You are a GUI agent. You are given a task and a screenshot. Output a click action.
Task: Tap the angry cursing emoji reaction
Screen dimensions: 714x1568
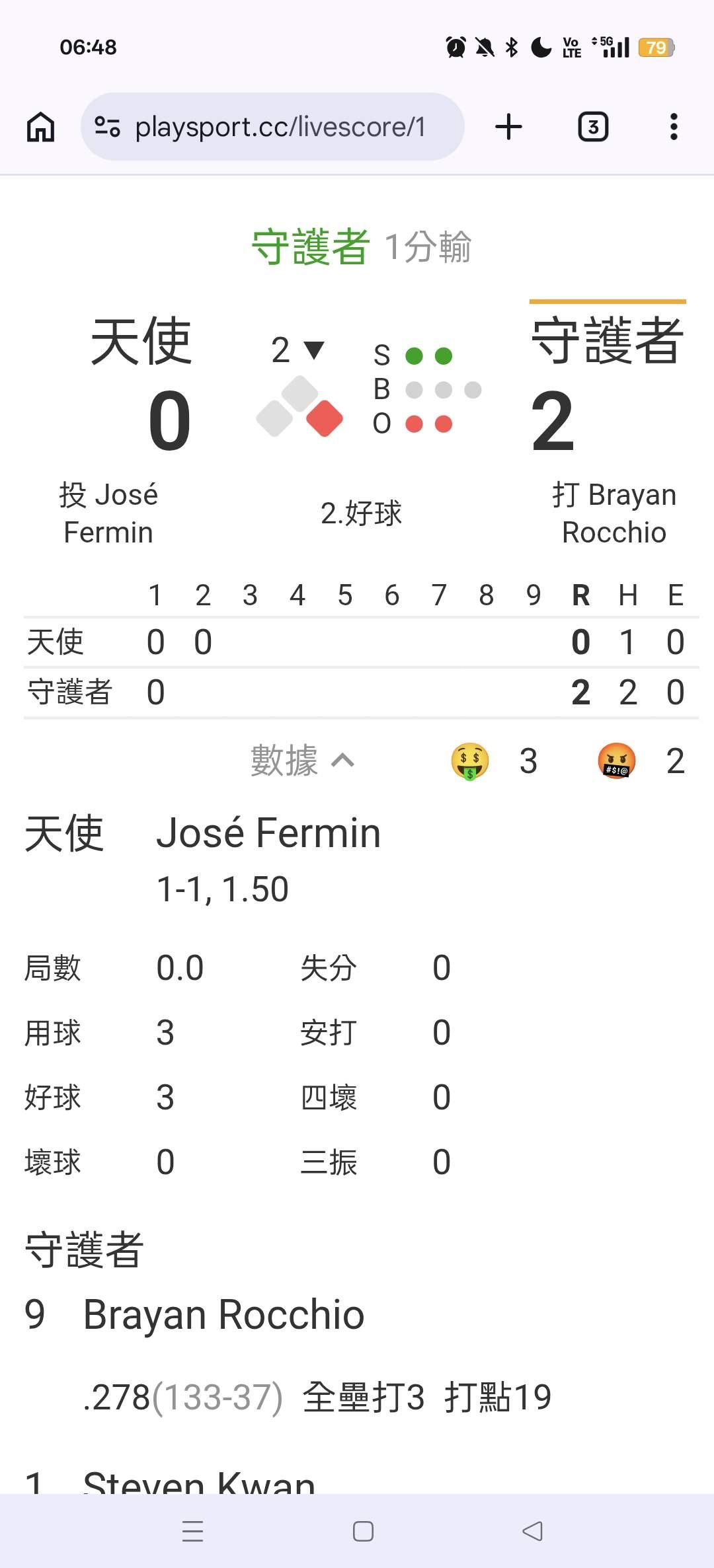pyautogui.click(x=617, y=761)
